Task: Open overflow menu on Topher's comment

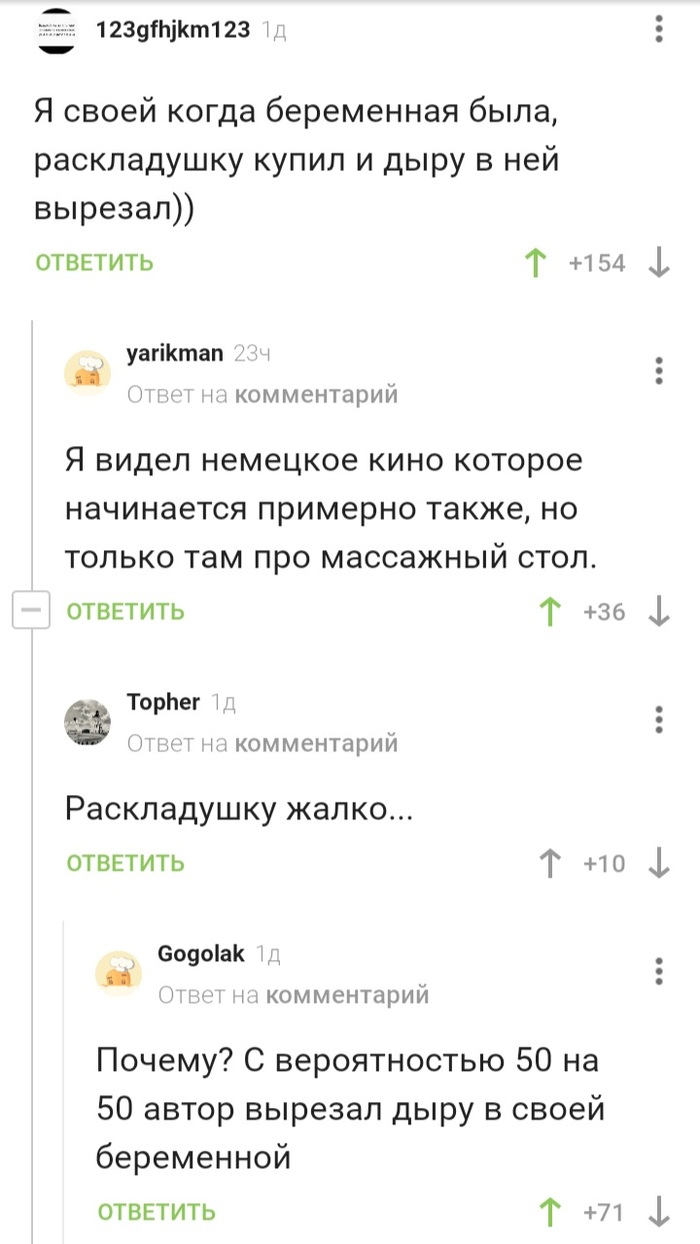Action: pos(658,720)
